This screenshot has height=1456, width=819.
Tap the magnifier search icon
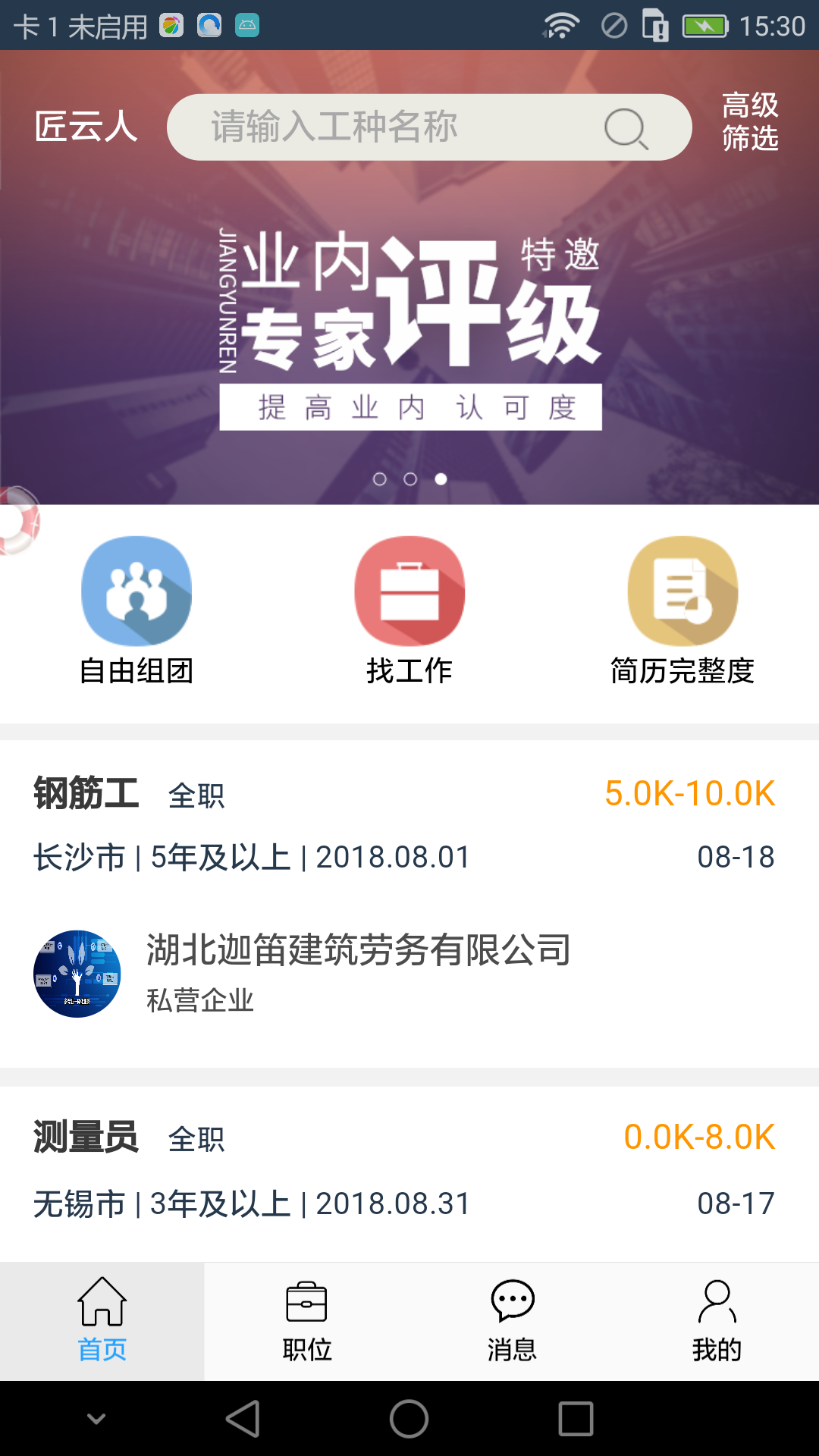click(626, 128)
